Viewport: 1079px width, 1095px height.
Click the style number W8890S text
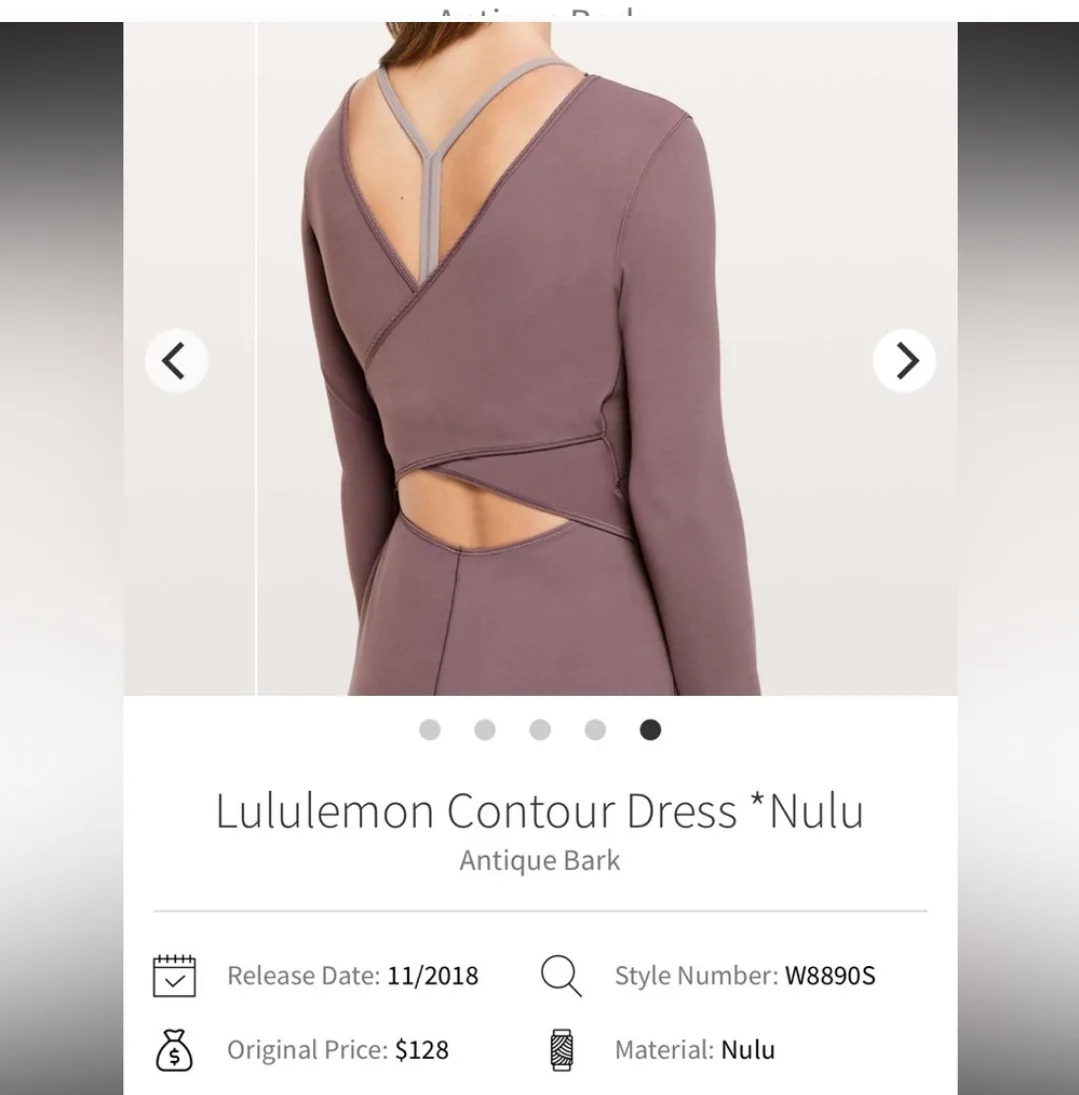click(832, 975)
